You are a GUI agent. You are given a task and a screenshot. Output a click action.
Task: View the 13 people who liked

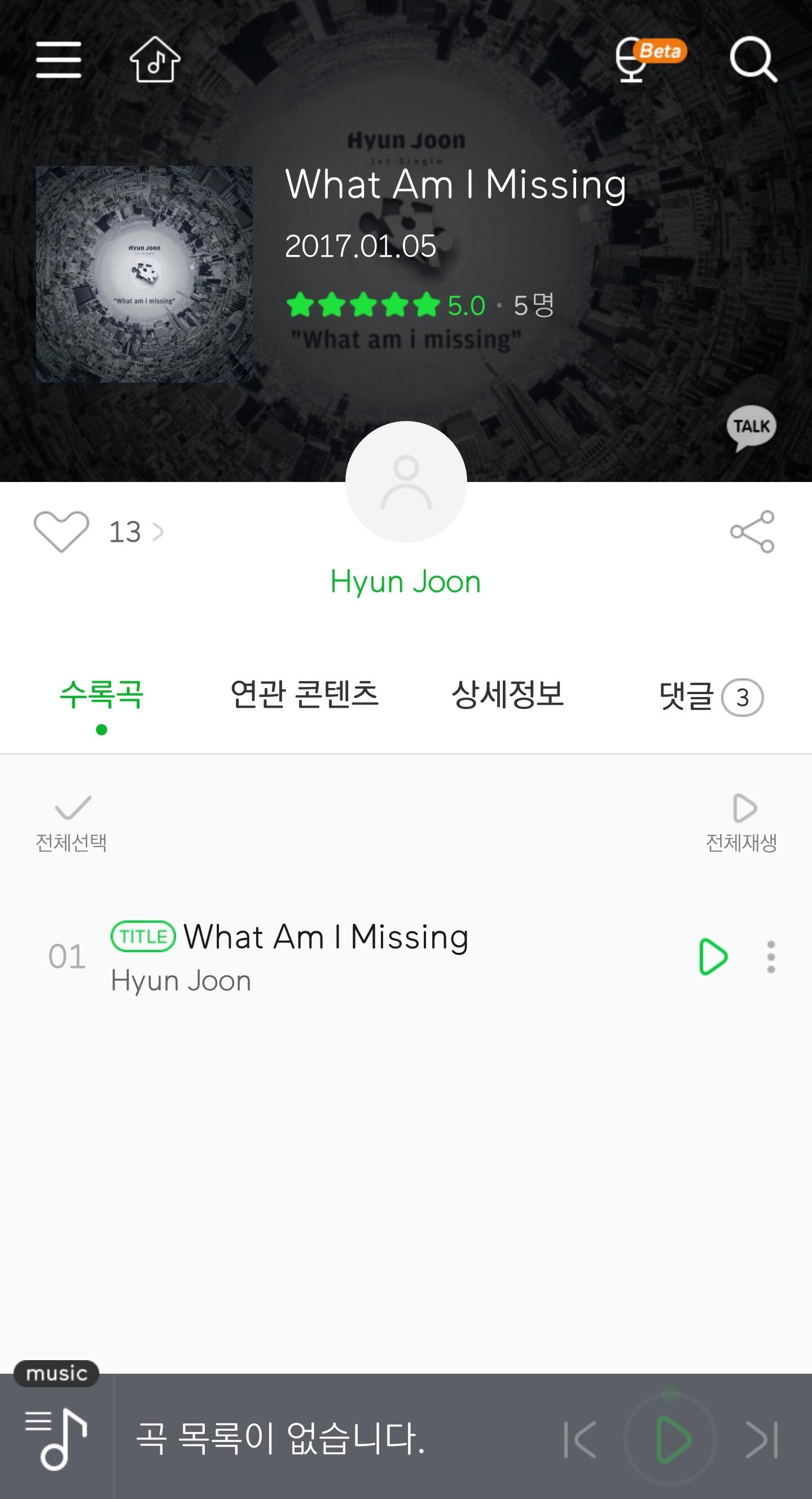135,532
